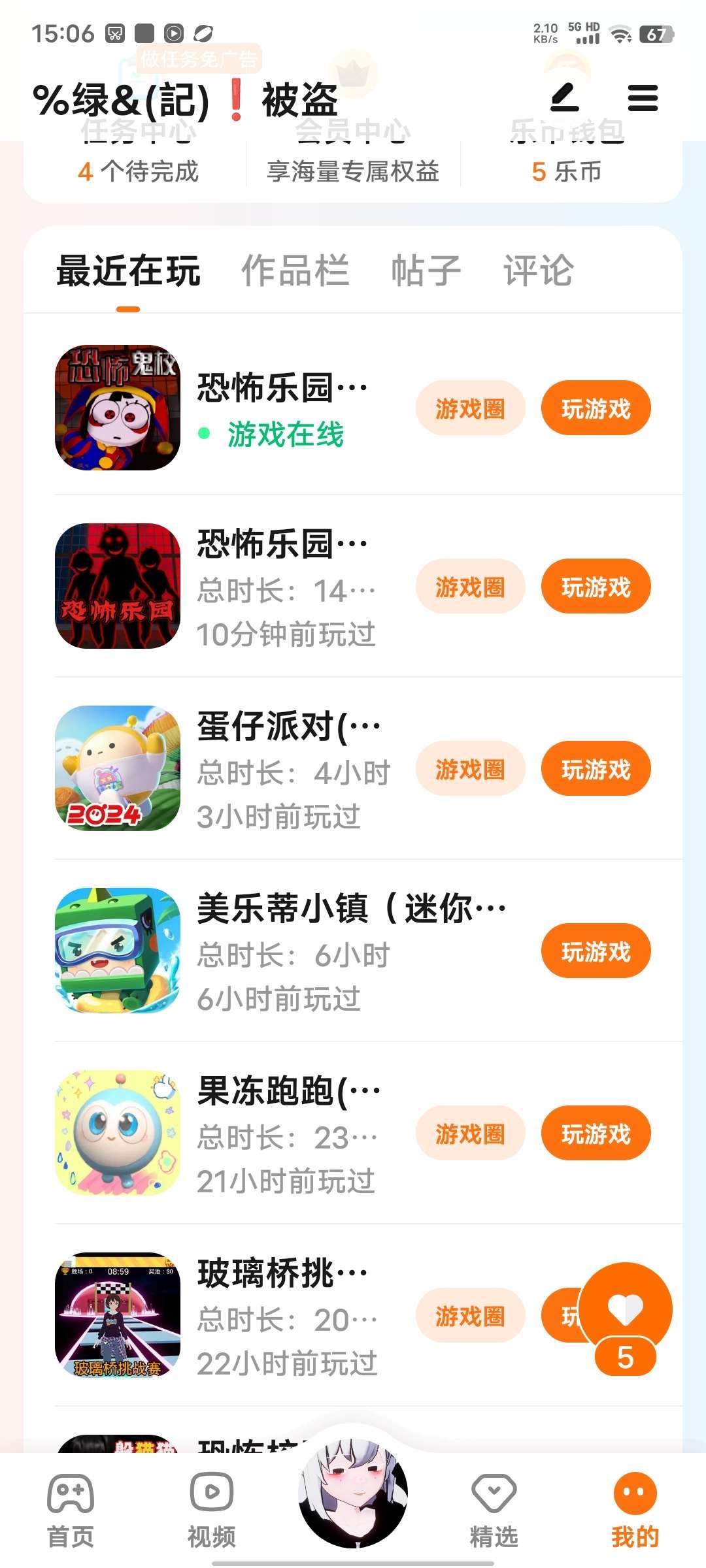706x1568 pixels.
Task: Open the 美乐蒂小镇 game entry
Action: click(118, 951)
